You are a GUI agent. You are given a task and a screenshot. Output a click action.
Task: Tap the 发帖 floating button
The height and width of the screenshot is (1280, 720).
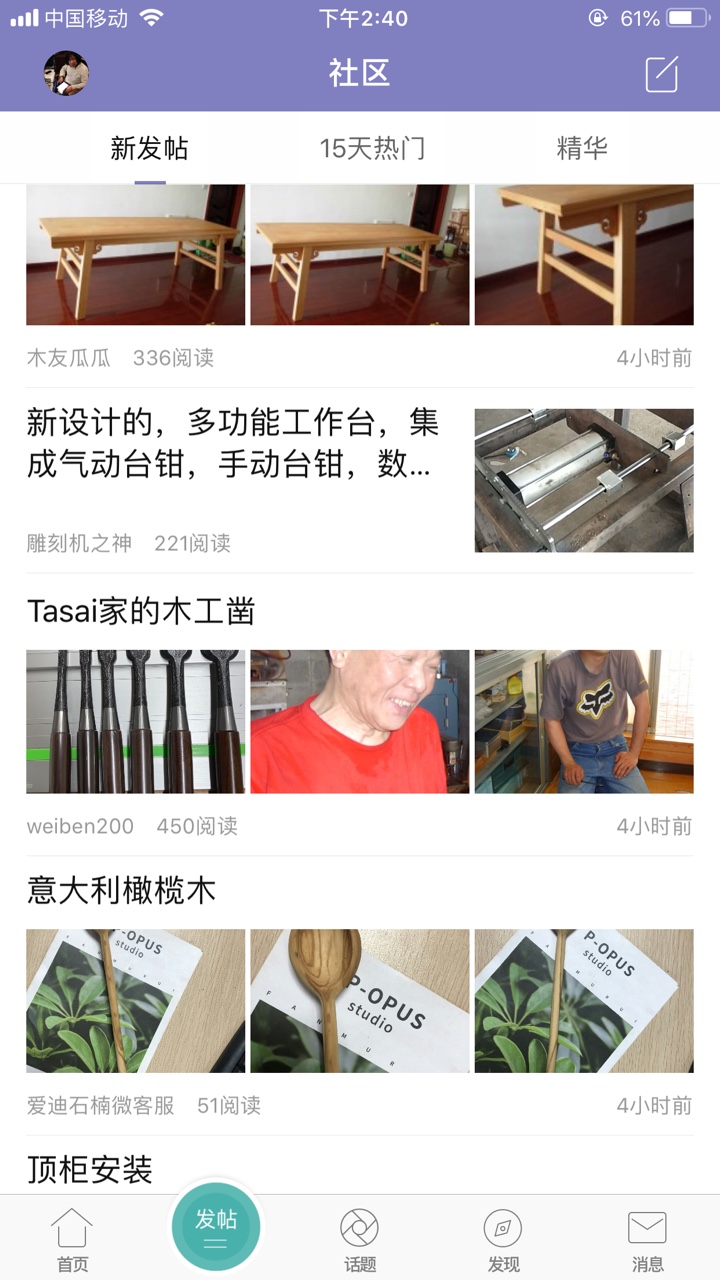point(216,1226)
